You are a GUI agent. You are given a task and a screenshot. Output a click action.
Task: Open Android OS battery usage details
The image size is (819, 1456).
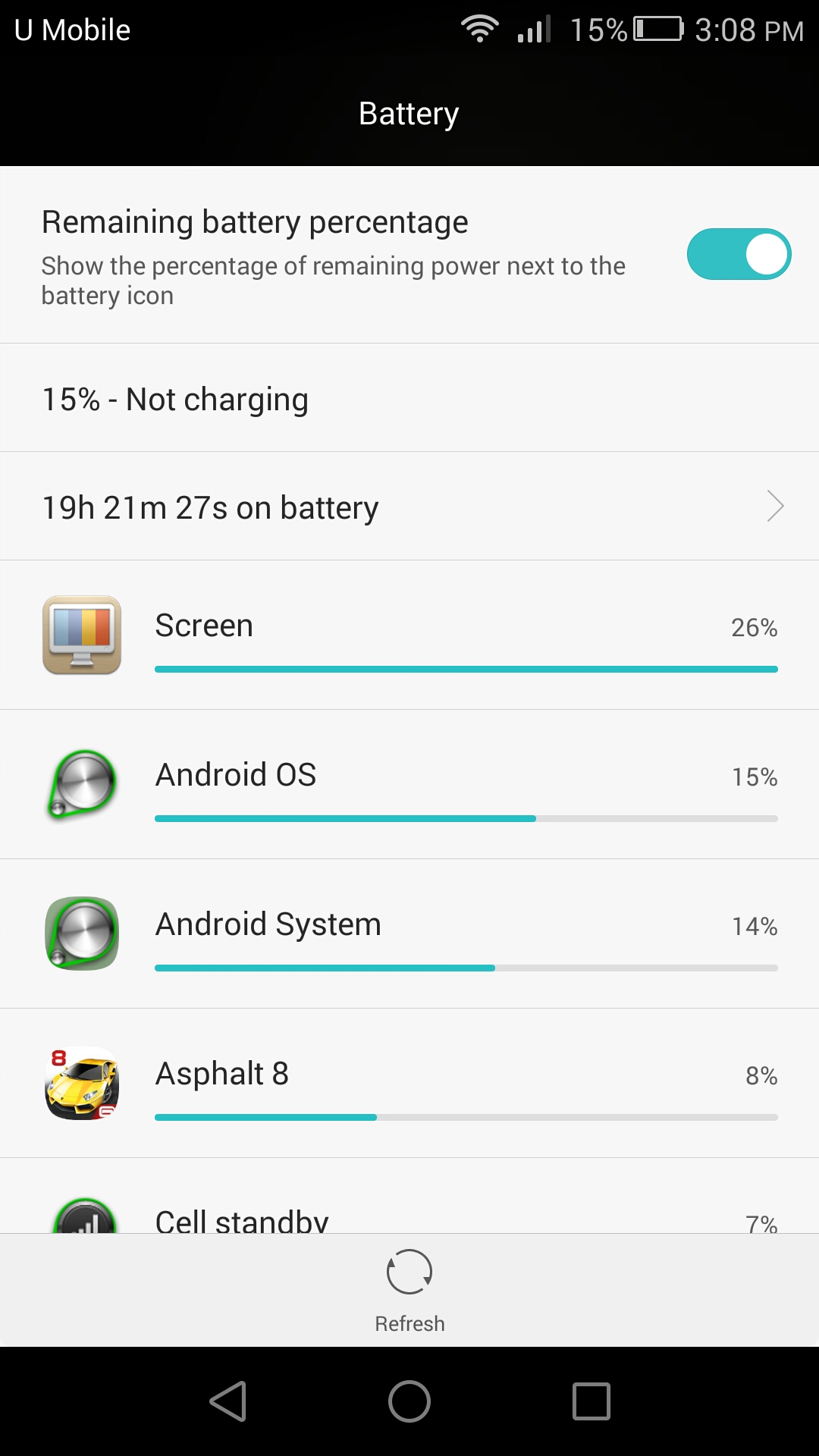409,785
